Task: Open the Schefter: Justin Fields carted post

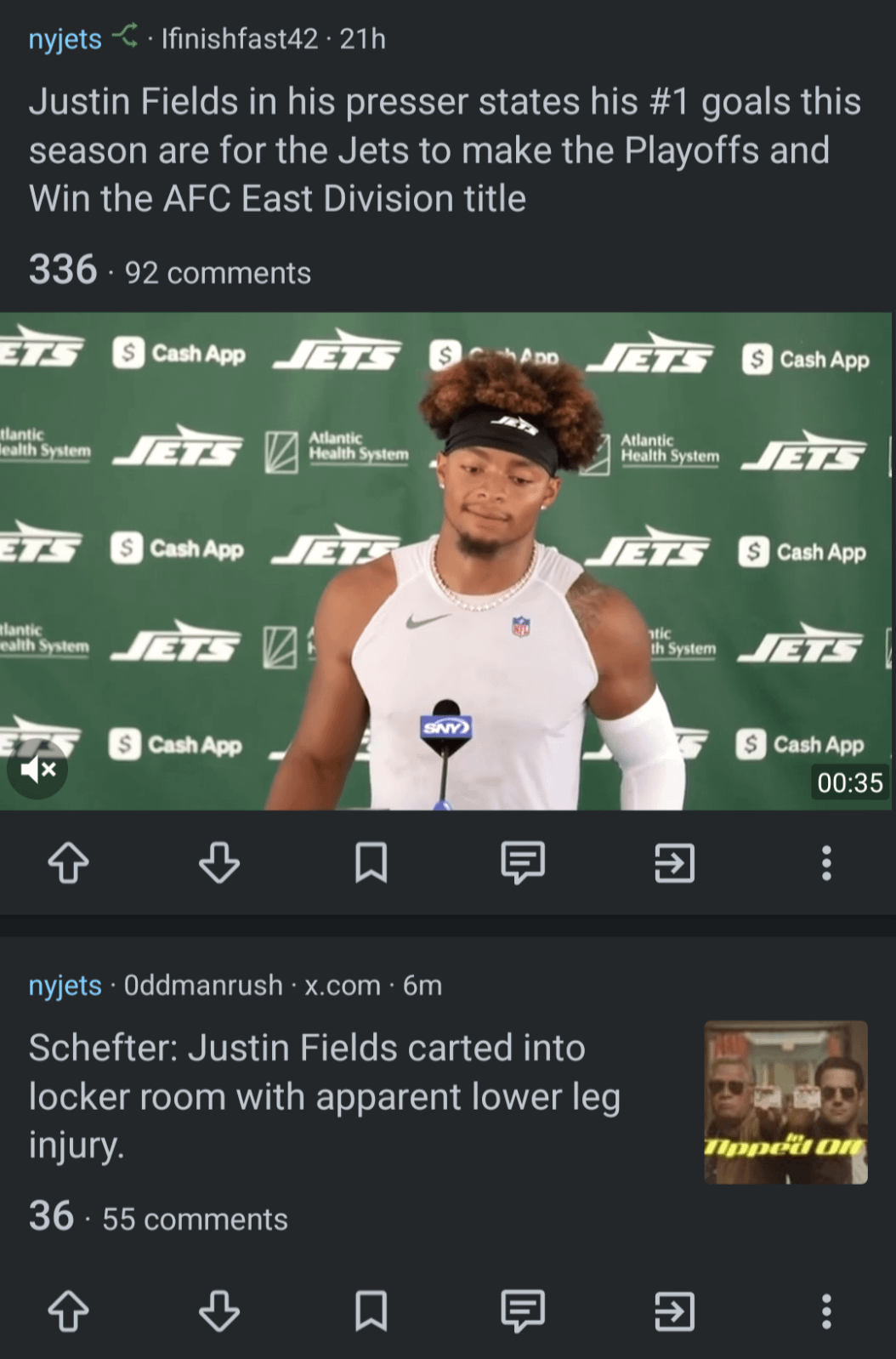Action: [323, 1095]
